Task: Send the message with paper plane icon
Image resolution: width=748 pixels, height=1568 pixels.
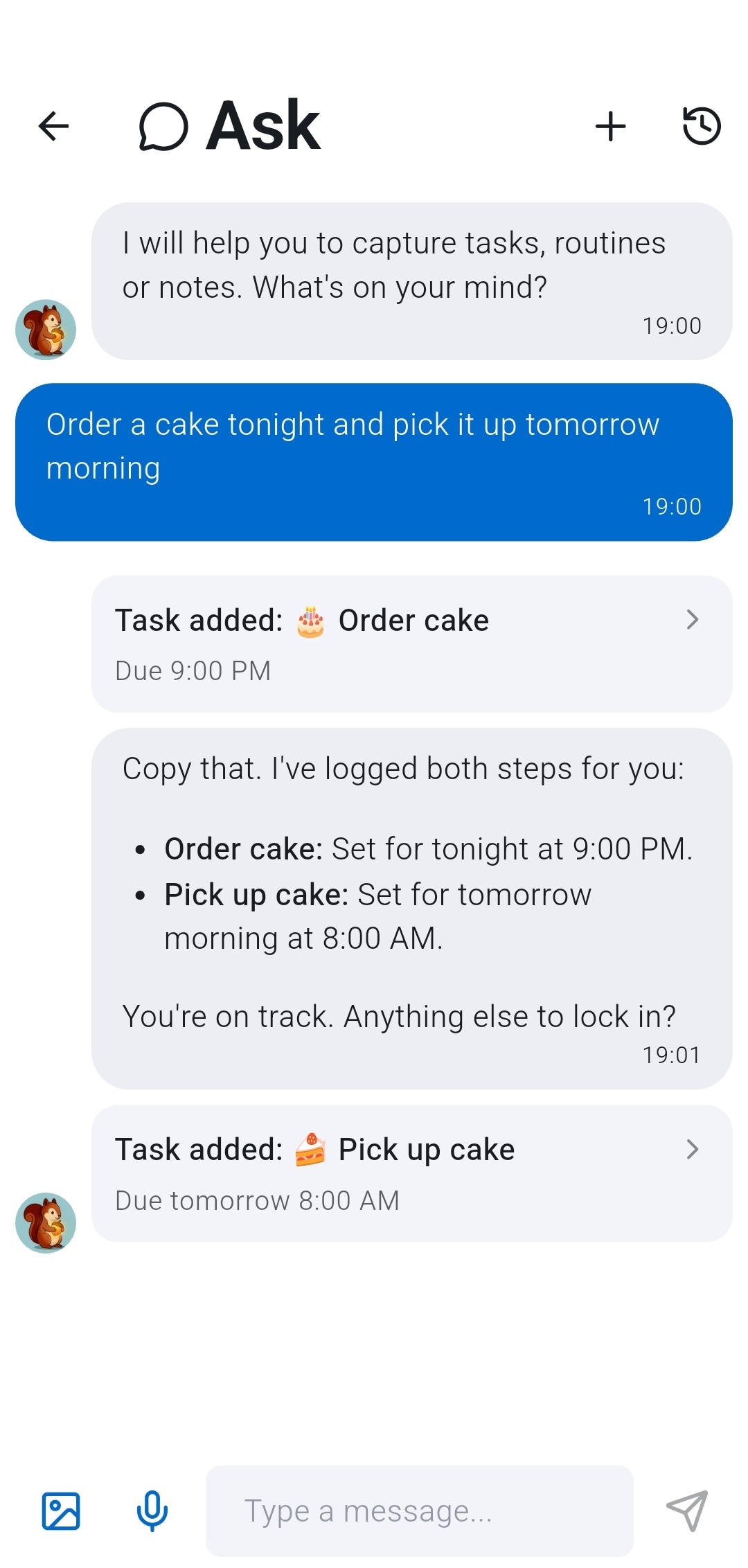Action: tap(686, 1511)
